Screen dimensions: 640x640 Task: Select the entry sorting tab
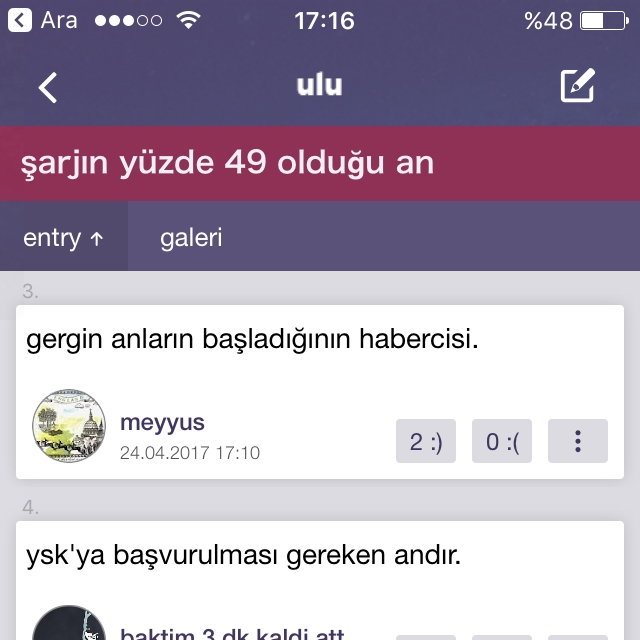(63, 238)
